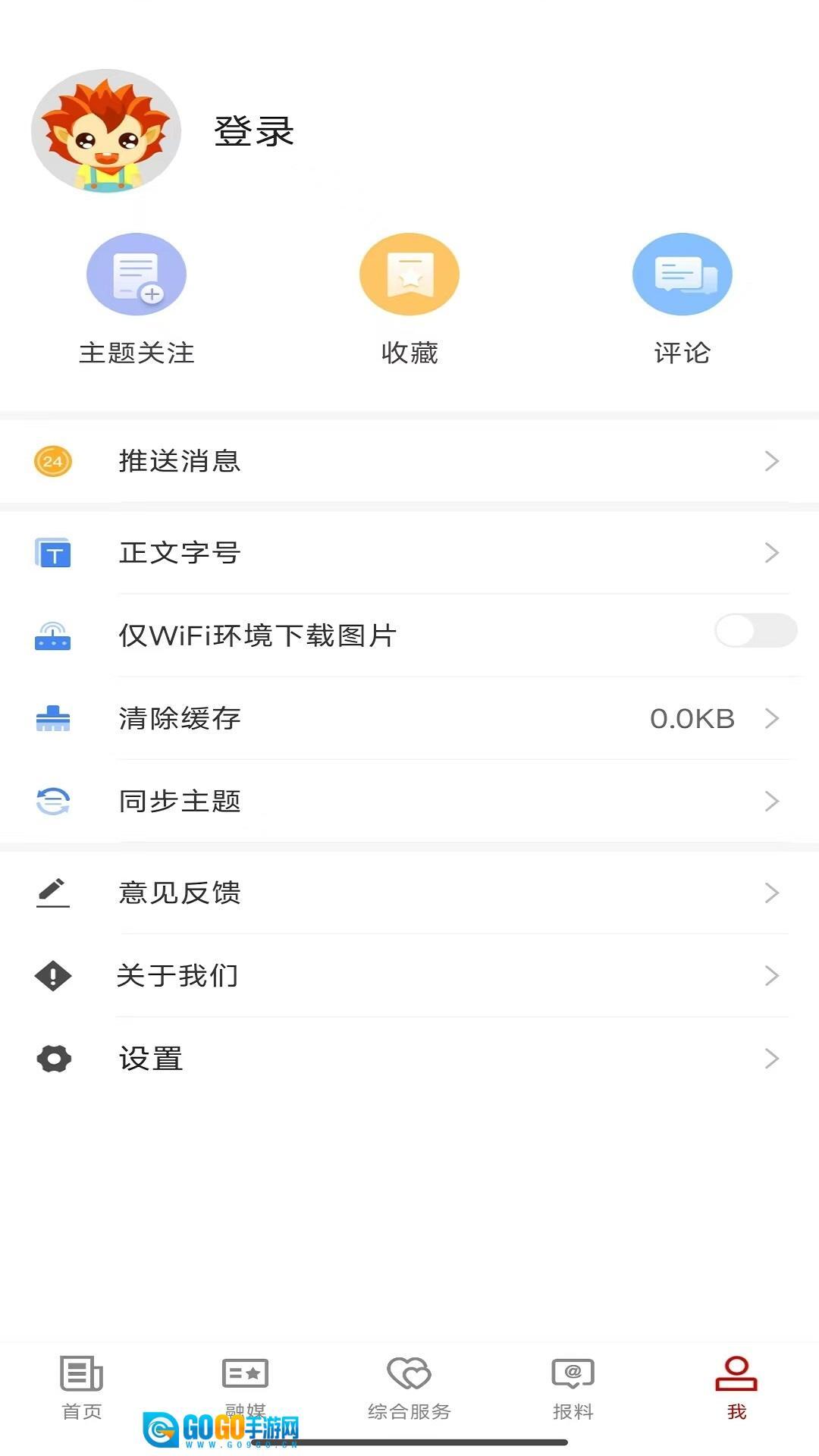The width and height of the screenshot is (819, 1456).
Task: Switch to the 首页 tab
Action: [82, 1388]
